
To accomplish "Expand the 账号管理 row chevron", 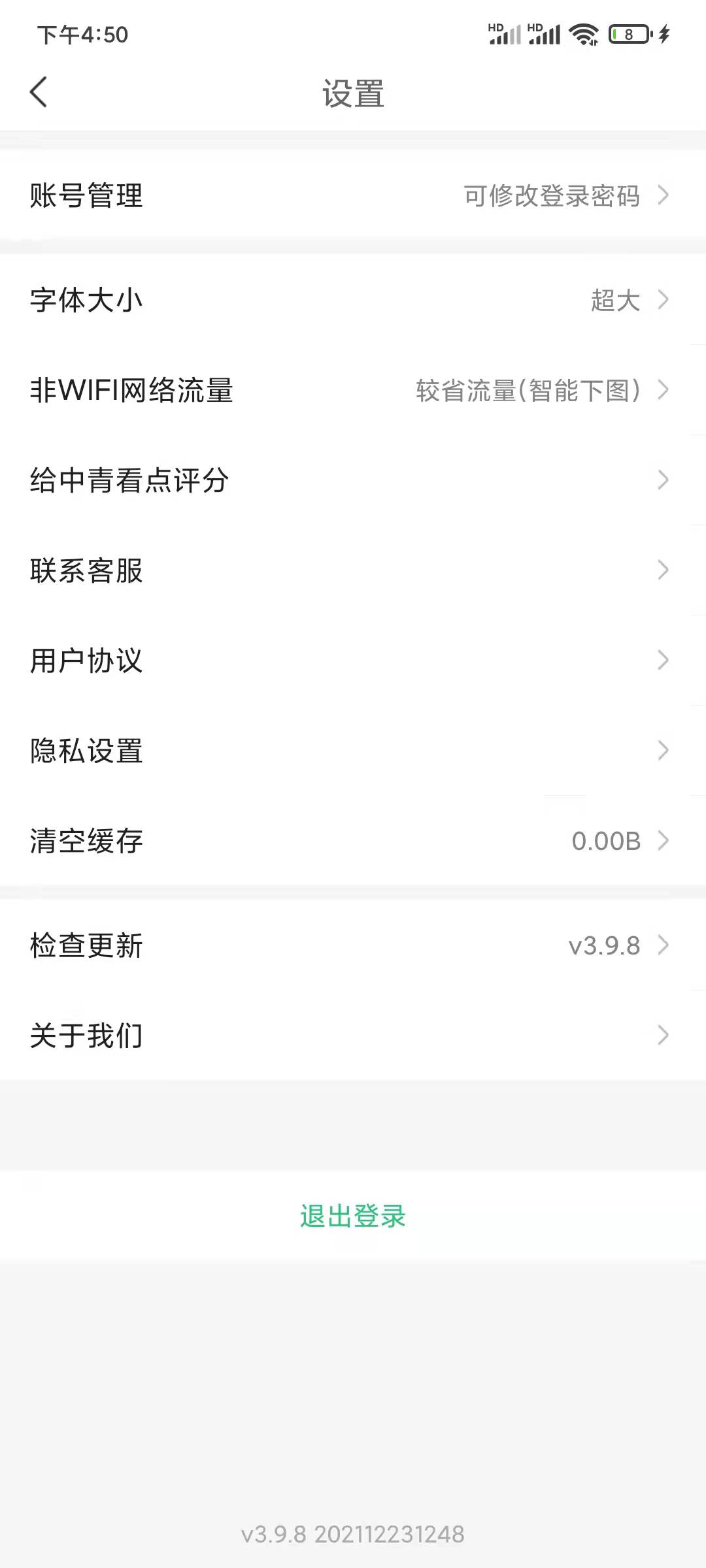I will 664,196.
